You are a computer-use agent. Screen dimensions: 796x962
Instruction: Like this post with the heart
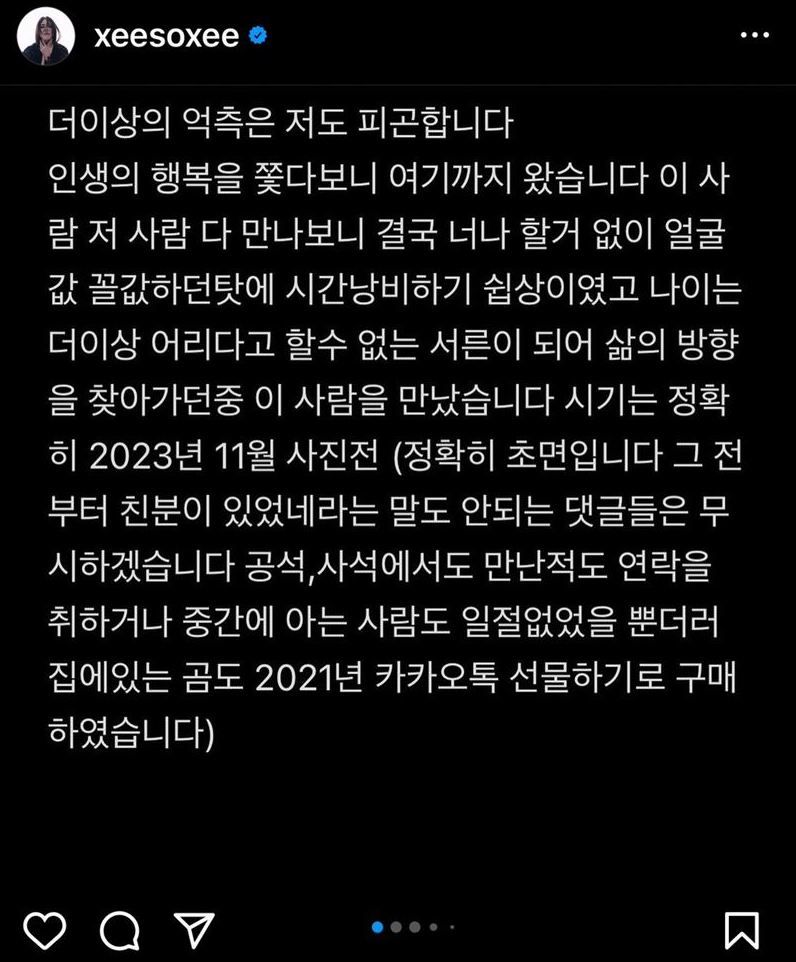44,930
